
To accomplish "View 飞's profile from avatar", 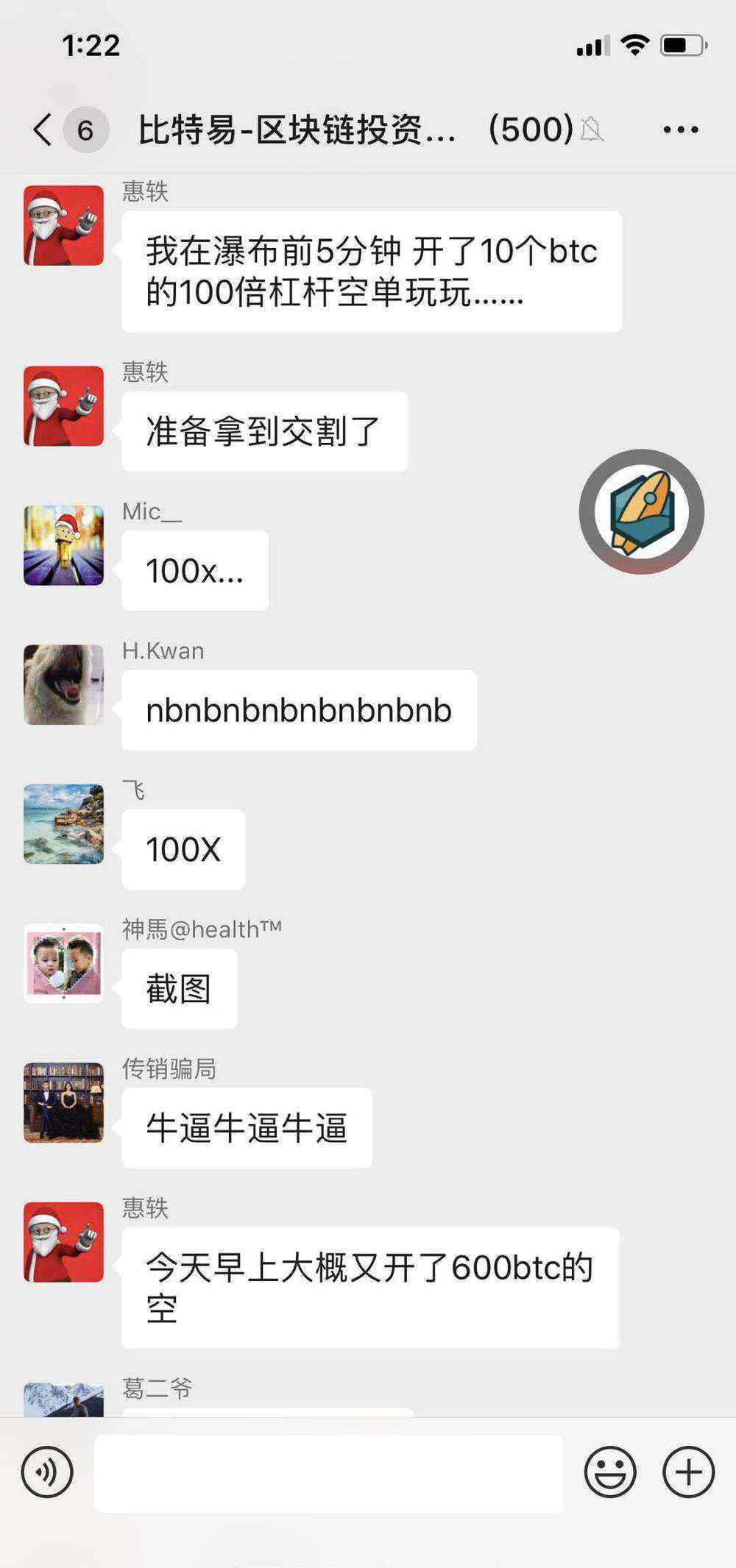I will pyautogui.click(x=64, y=823).
